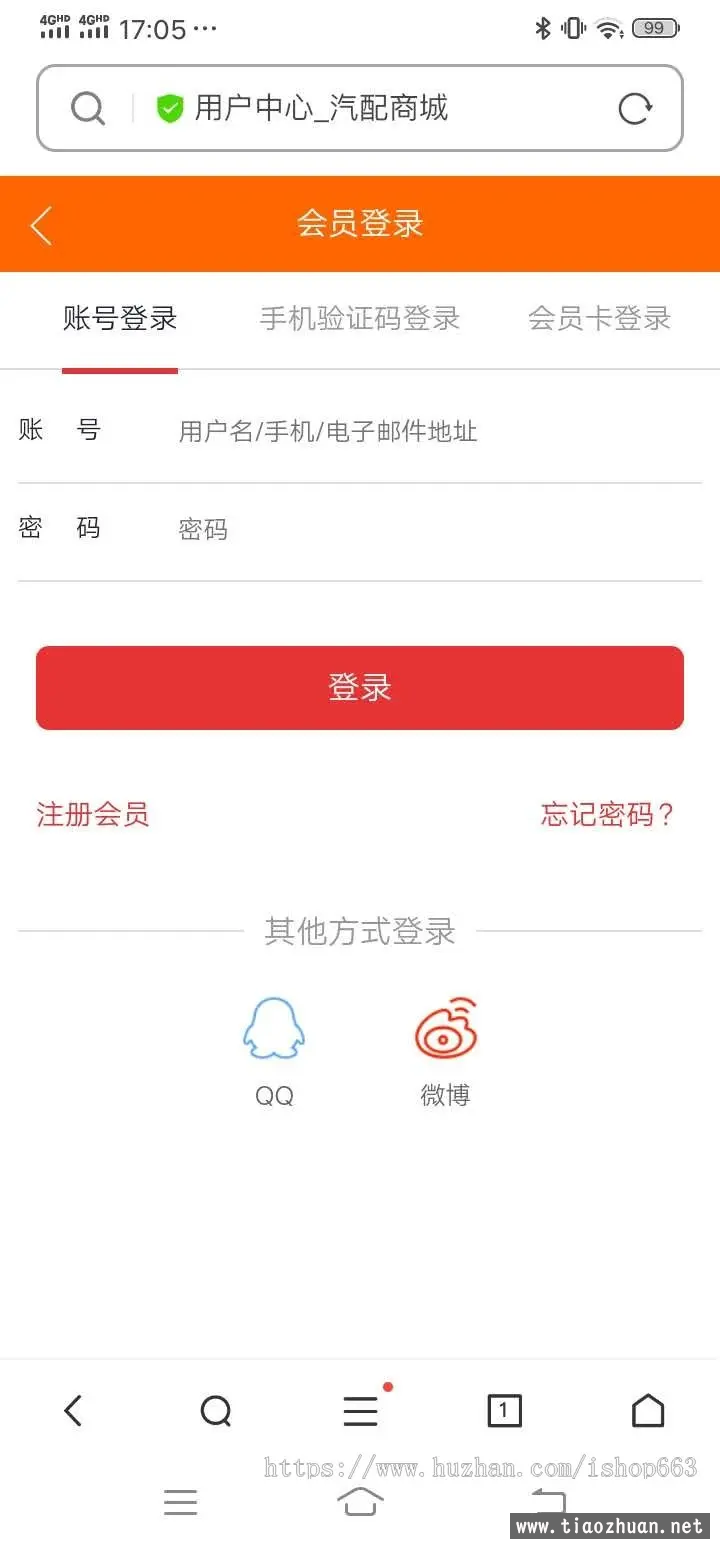Select the 账号登录 tab

[120, 319]
